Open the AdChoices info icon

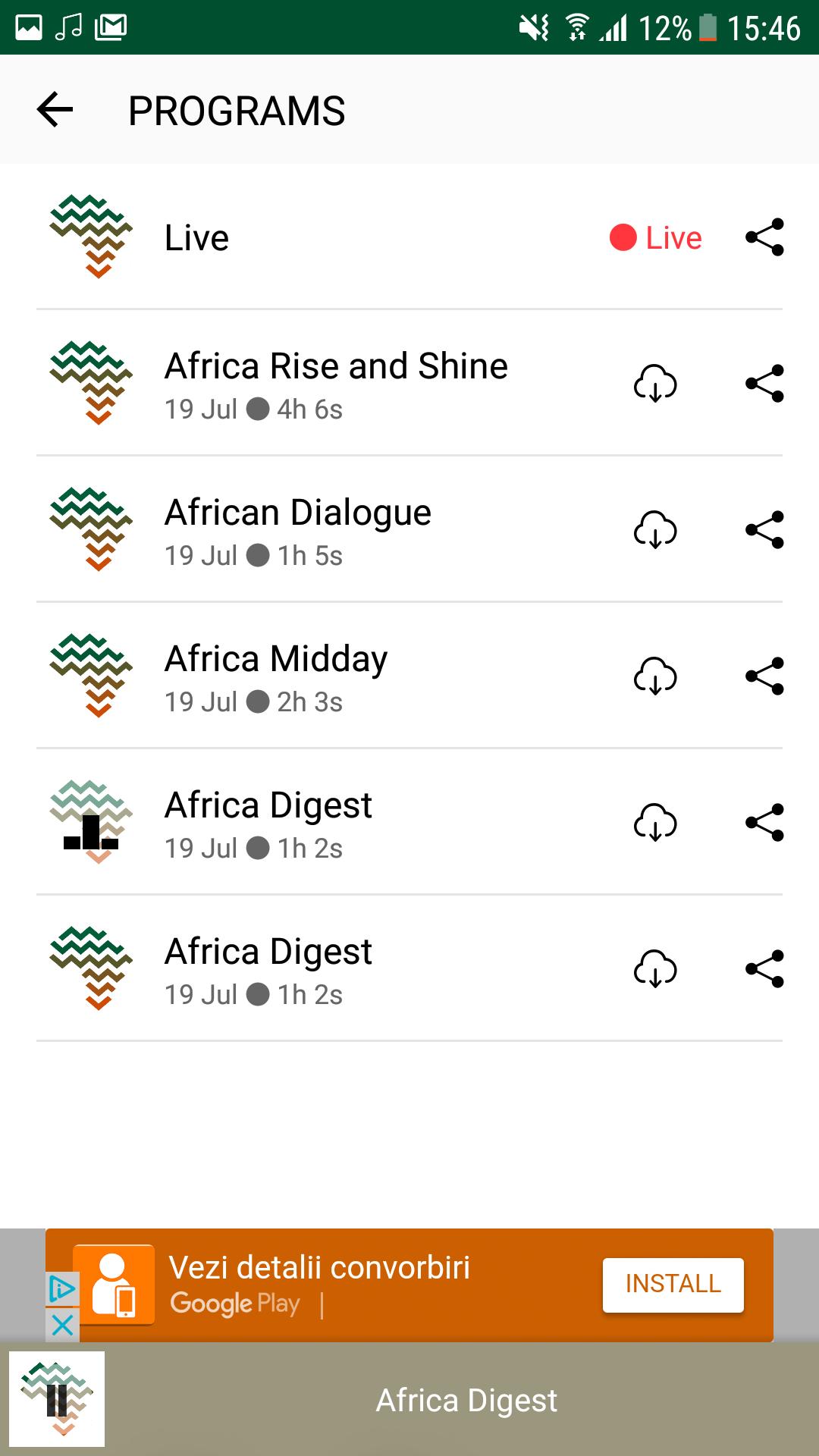[x=62, y=1289]
